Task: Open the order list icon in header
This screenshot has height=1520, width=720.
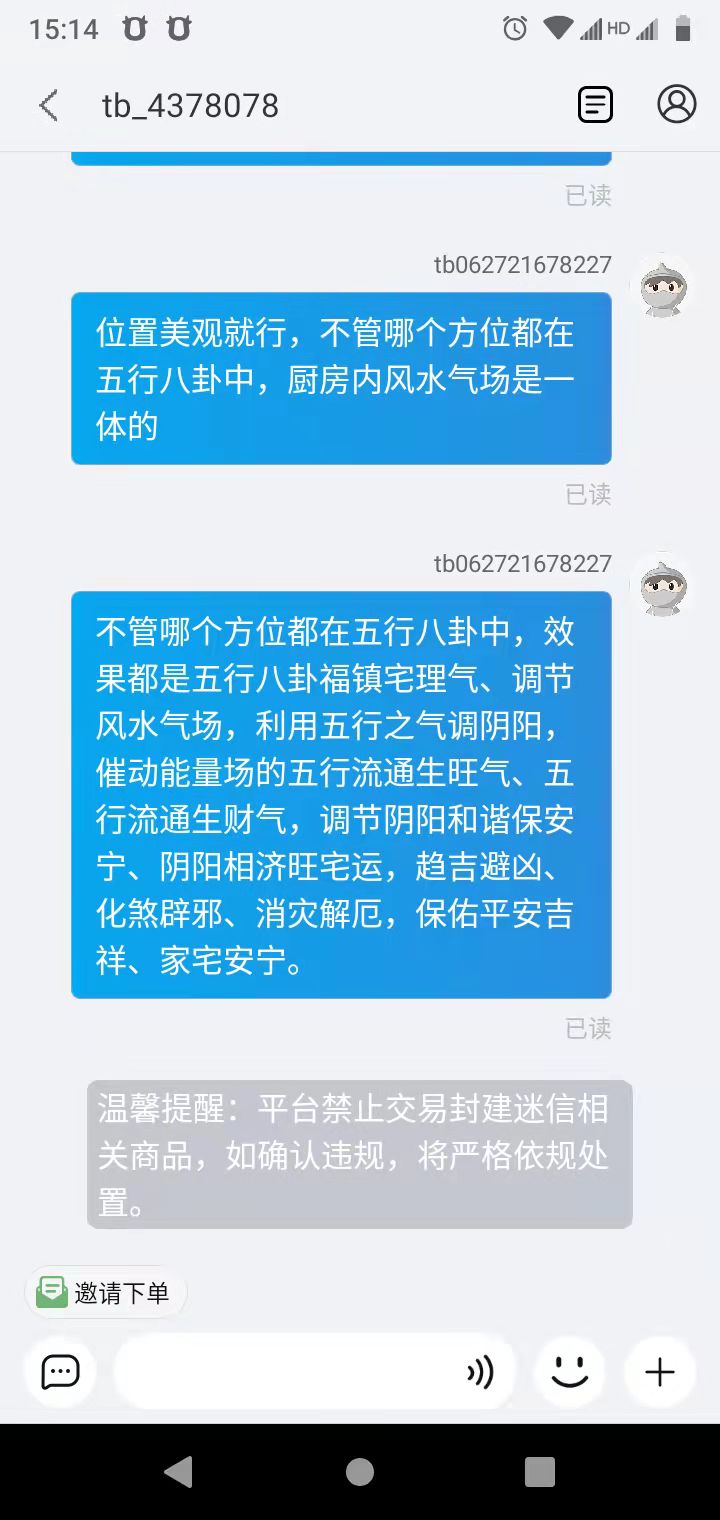Action: [595, 104]
